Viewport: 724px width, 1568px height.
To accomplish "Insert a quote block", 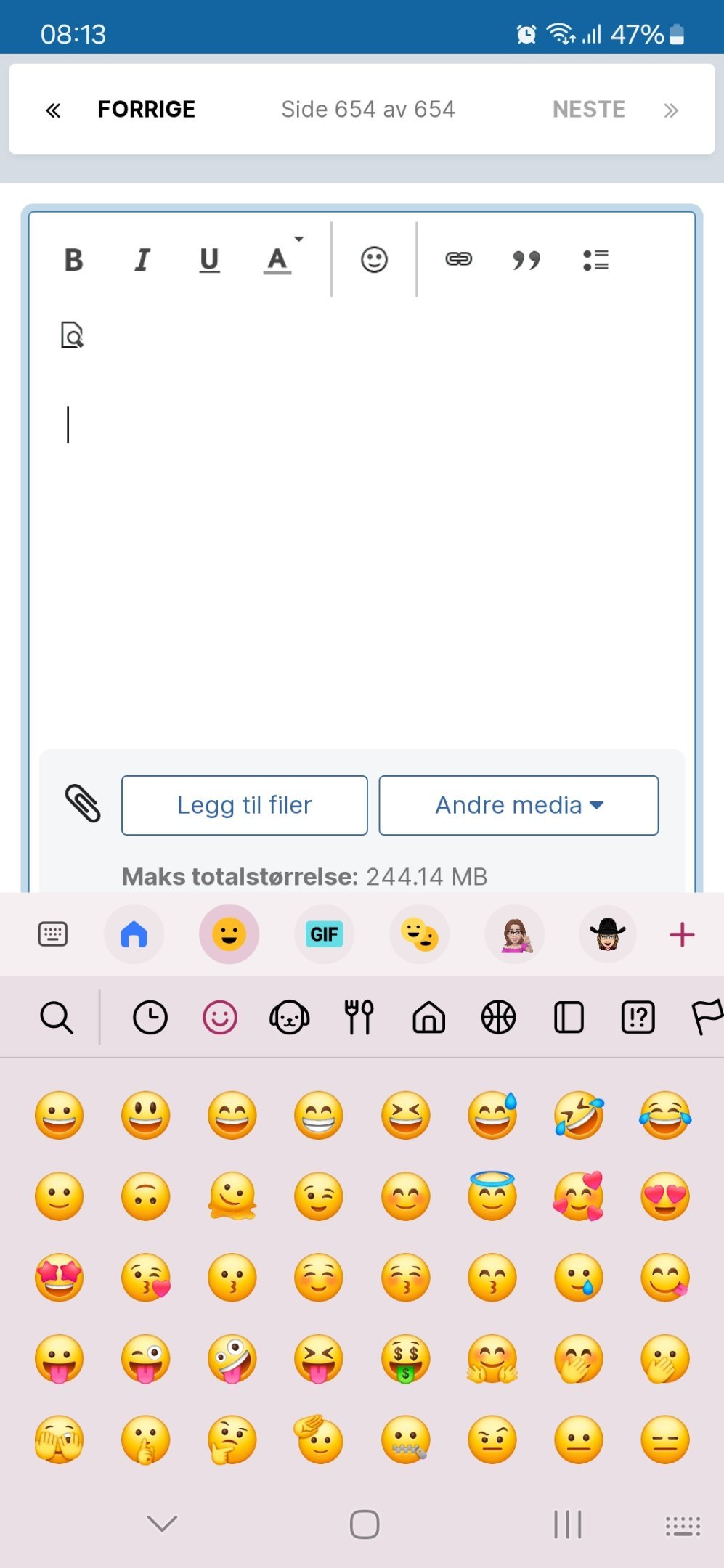I will 526,259.
